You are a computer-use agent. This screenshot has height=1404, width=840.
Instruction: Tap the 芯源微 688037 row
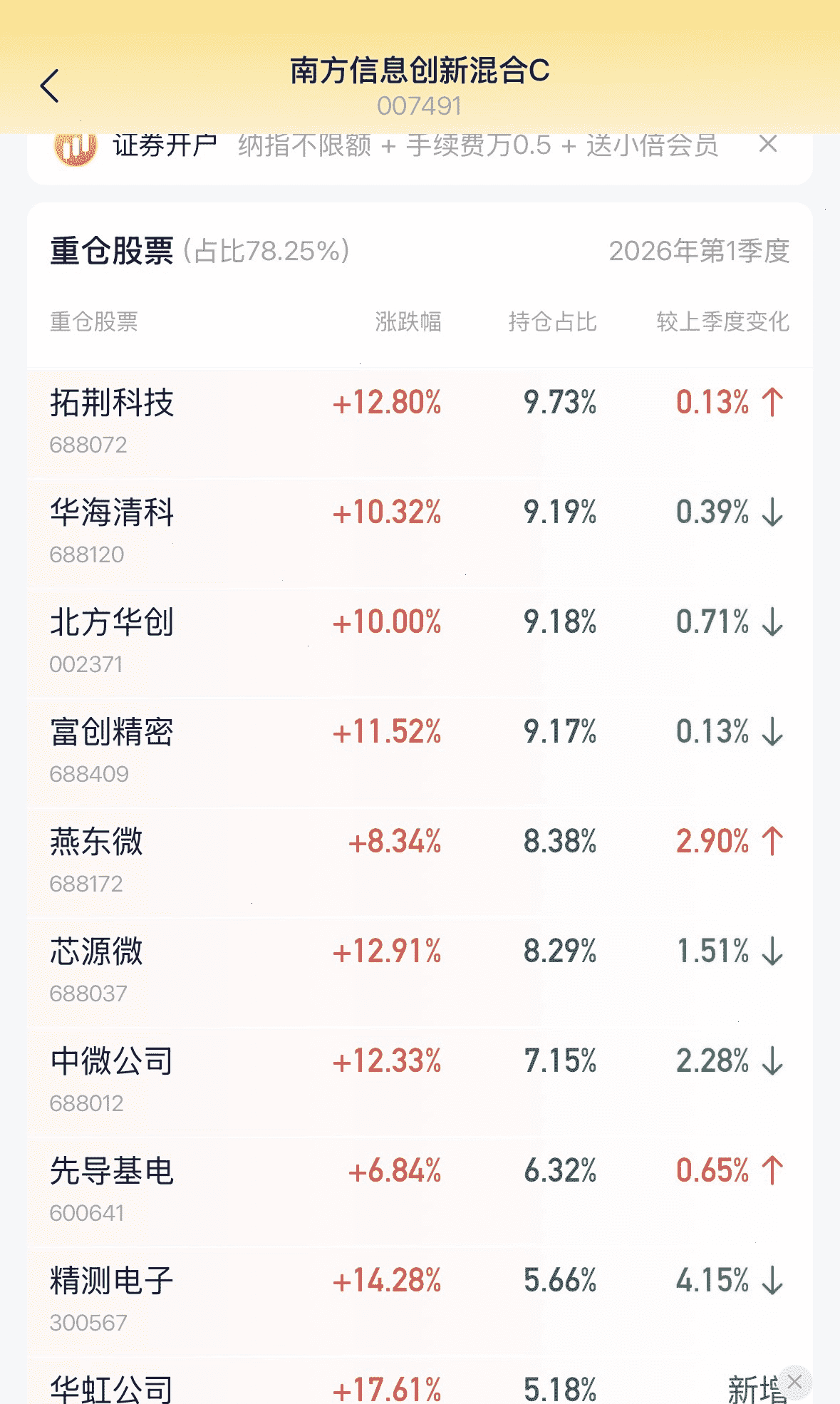(420, 971)
